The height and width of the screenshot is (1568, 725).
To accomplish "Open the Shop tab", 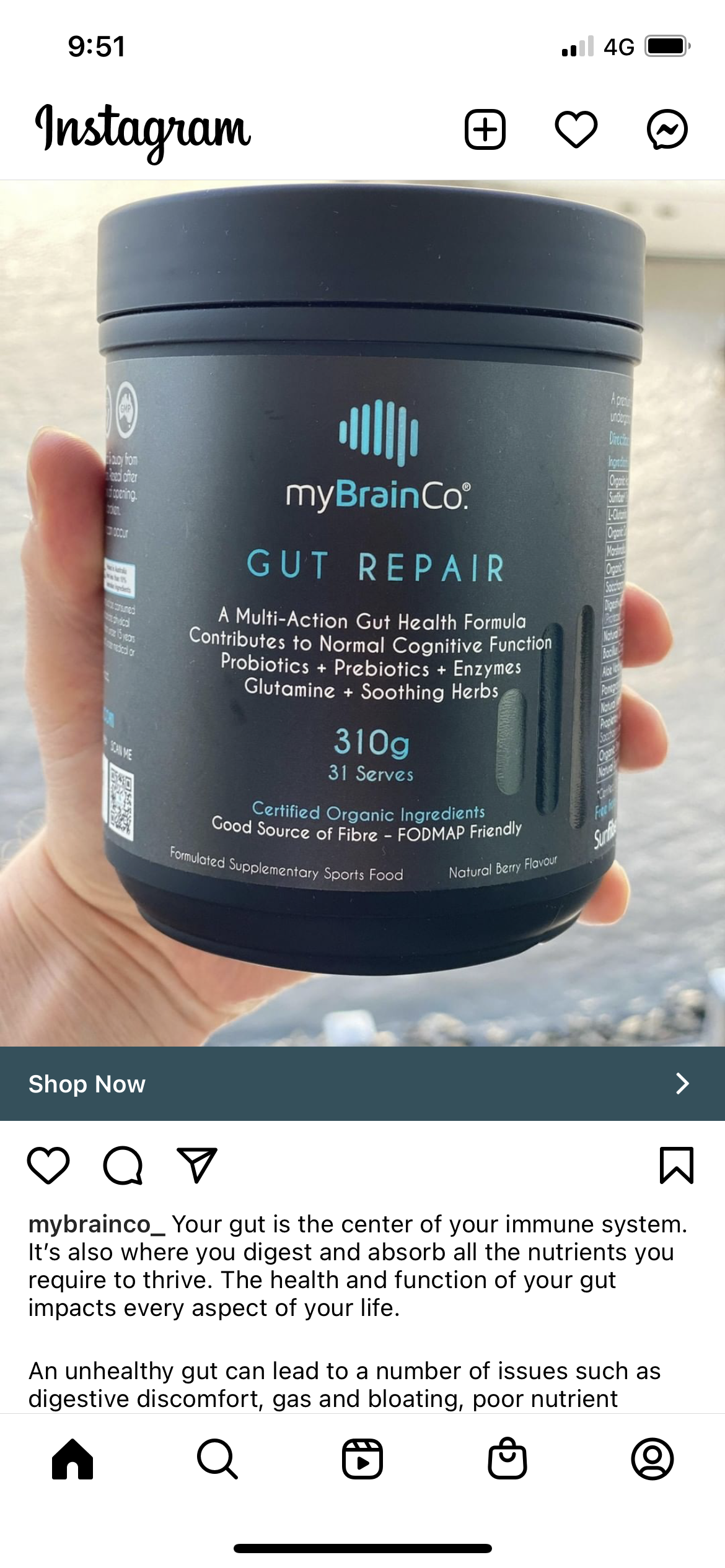I will (x=507, y=1459).
